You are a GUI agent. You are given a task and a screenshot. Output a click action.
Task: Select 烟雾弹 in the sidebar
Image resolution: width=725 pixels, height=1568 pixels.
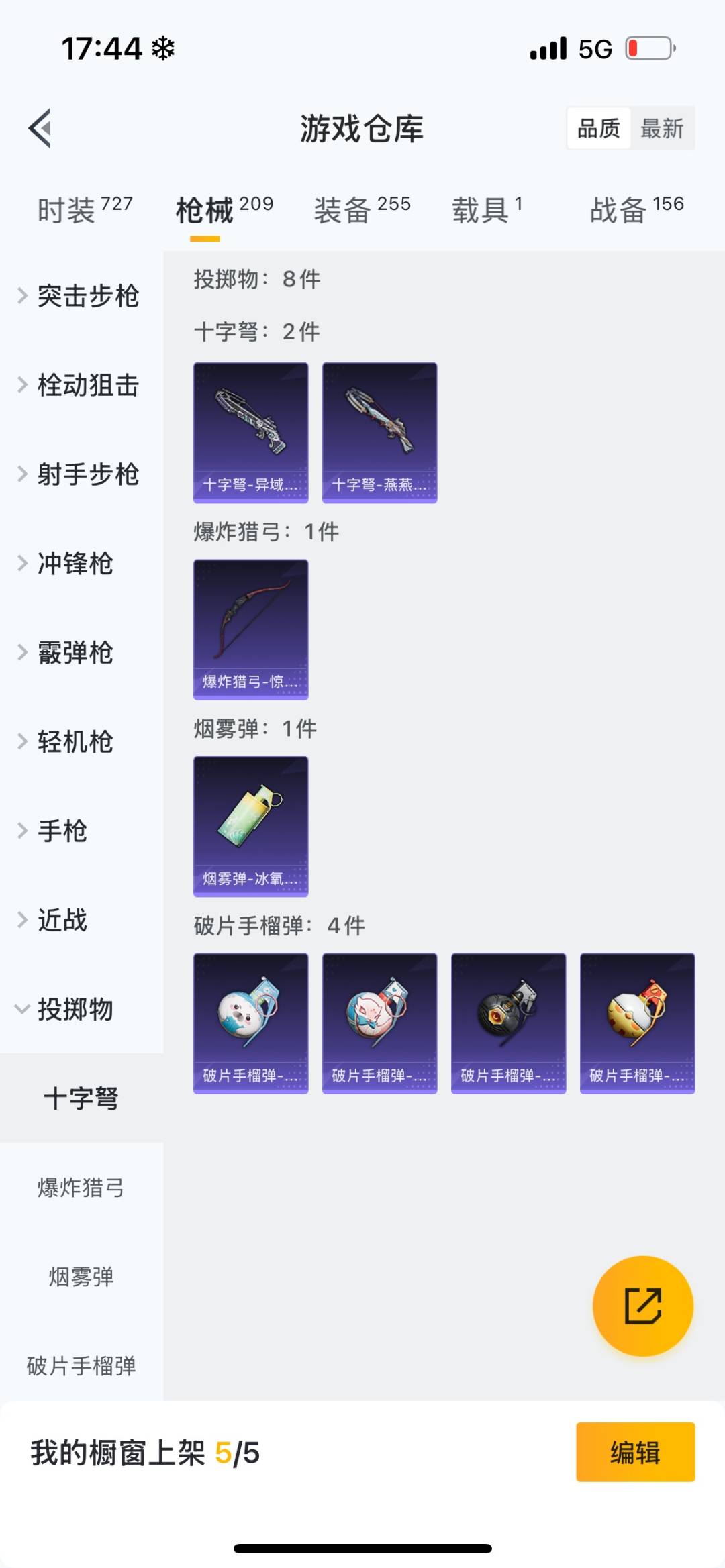[81, 1277]
